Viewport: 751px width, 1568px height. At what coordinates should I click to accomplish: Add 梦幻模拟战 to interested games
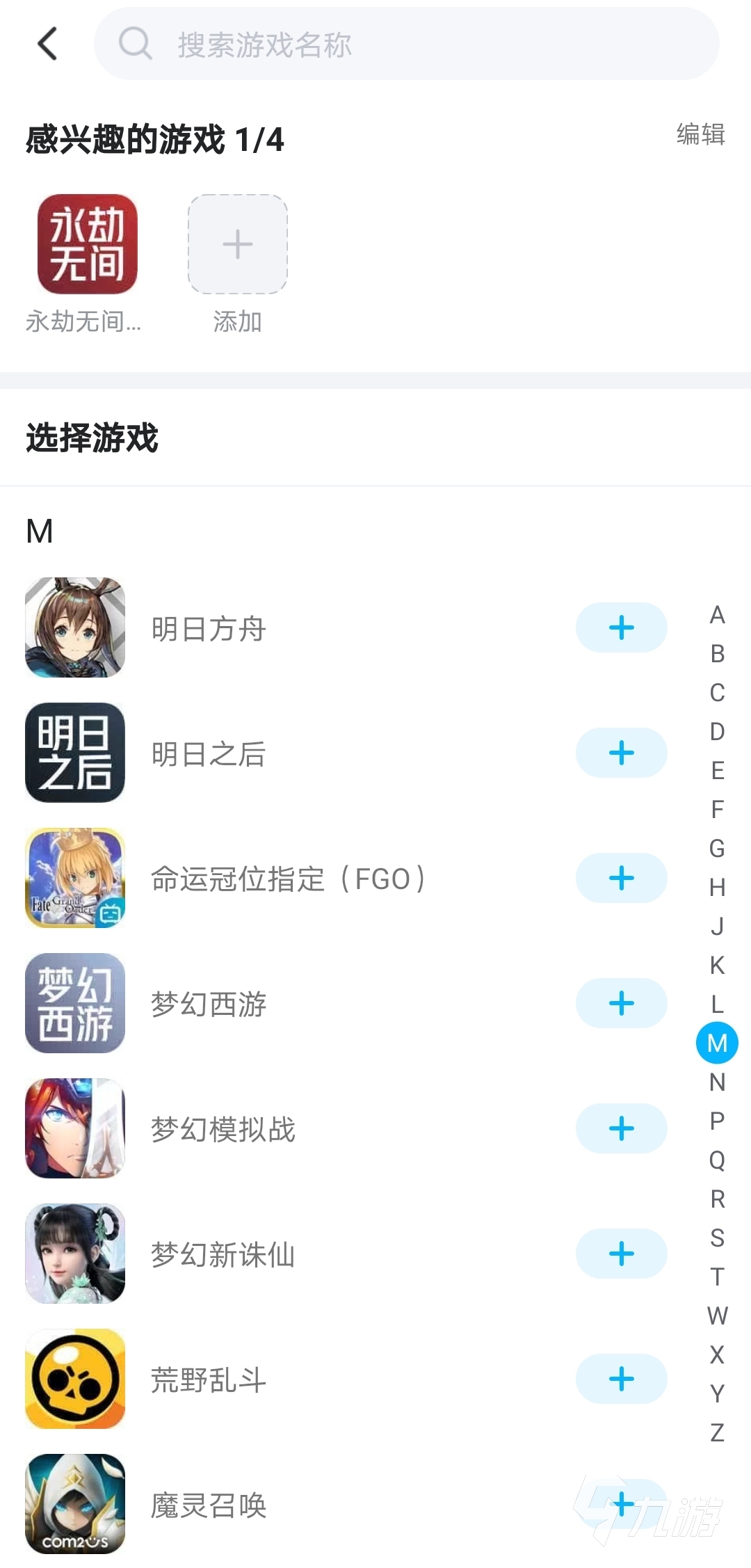pyautogui.click(x=621, y=1128)
